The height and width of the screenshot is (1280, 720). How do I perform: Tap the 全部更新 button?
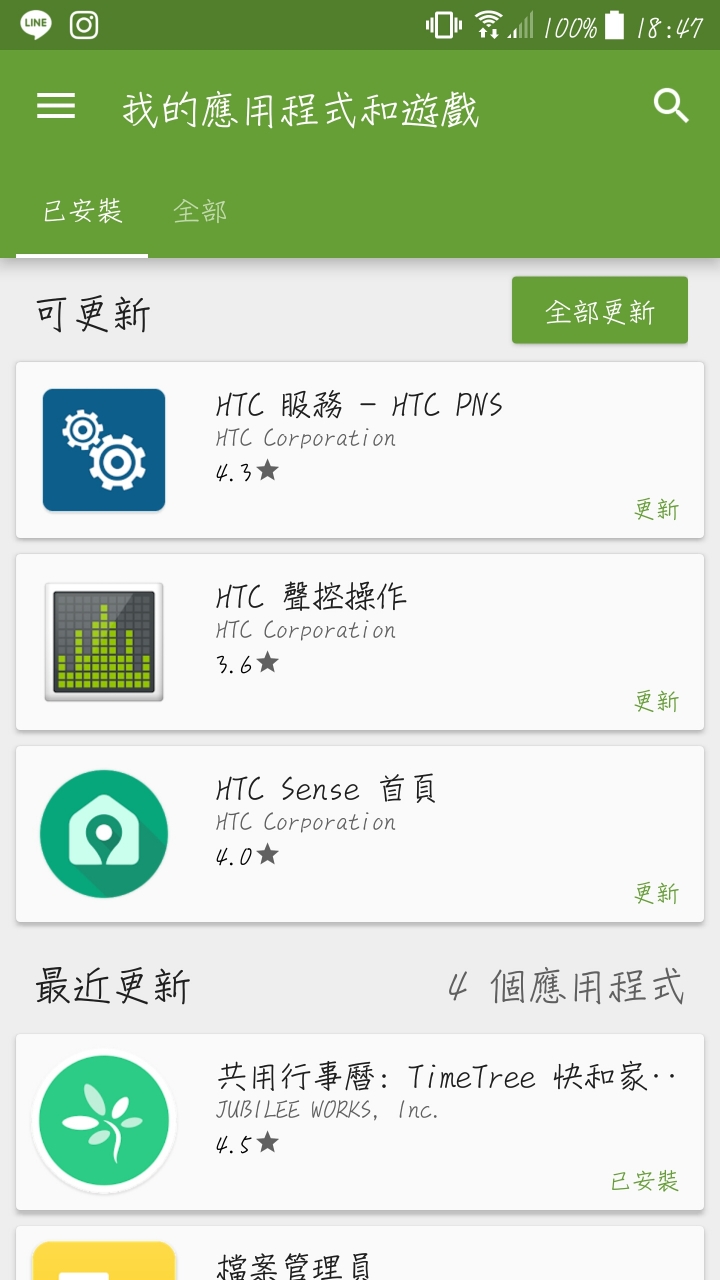[x=599, y=311]
